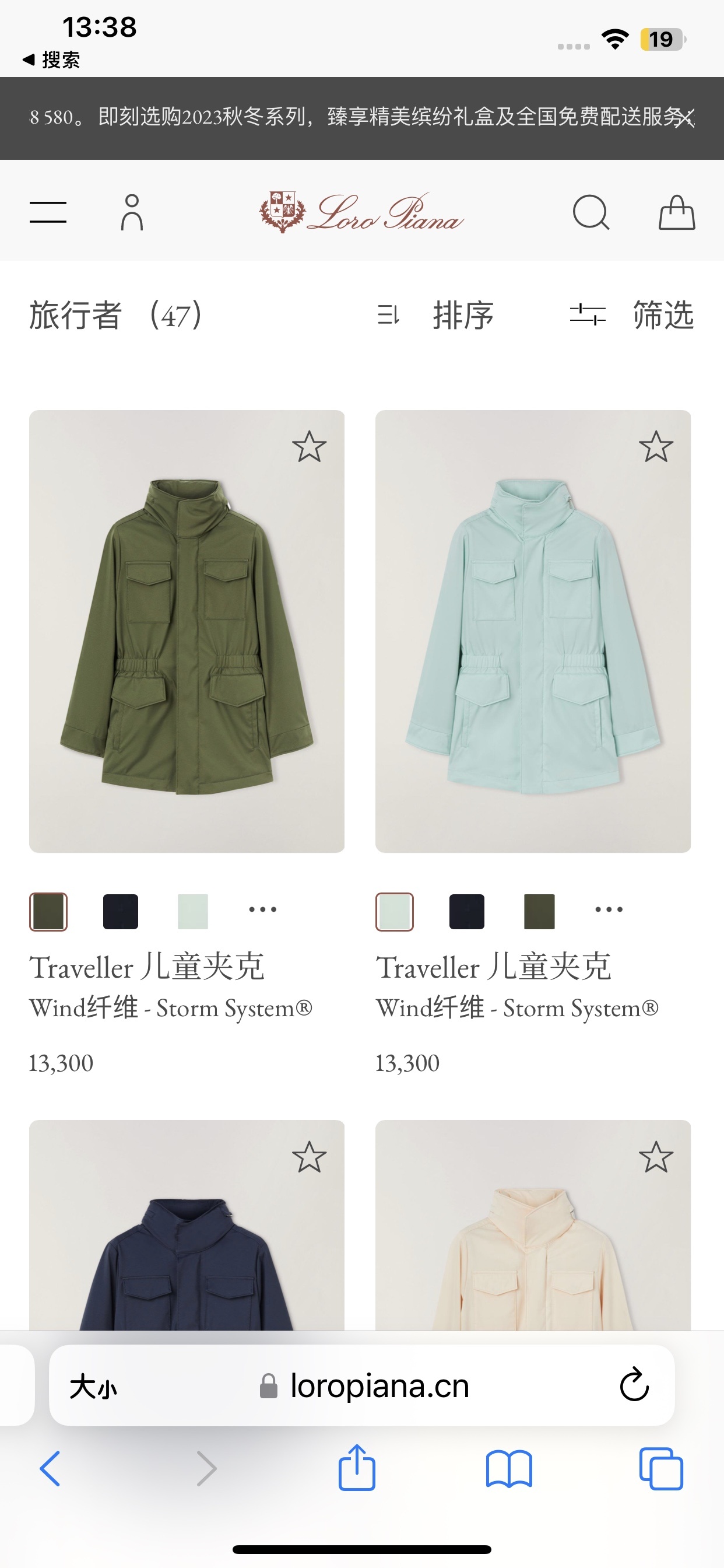Open the account profile icon

(131, 212)
